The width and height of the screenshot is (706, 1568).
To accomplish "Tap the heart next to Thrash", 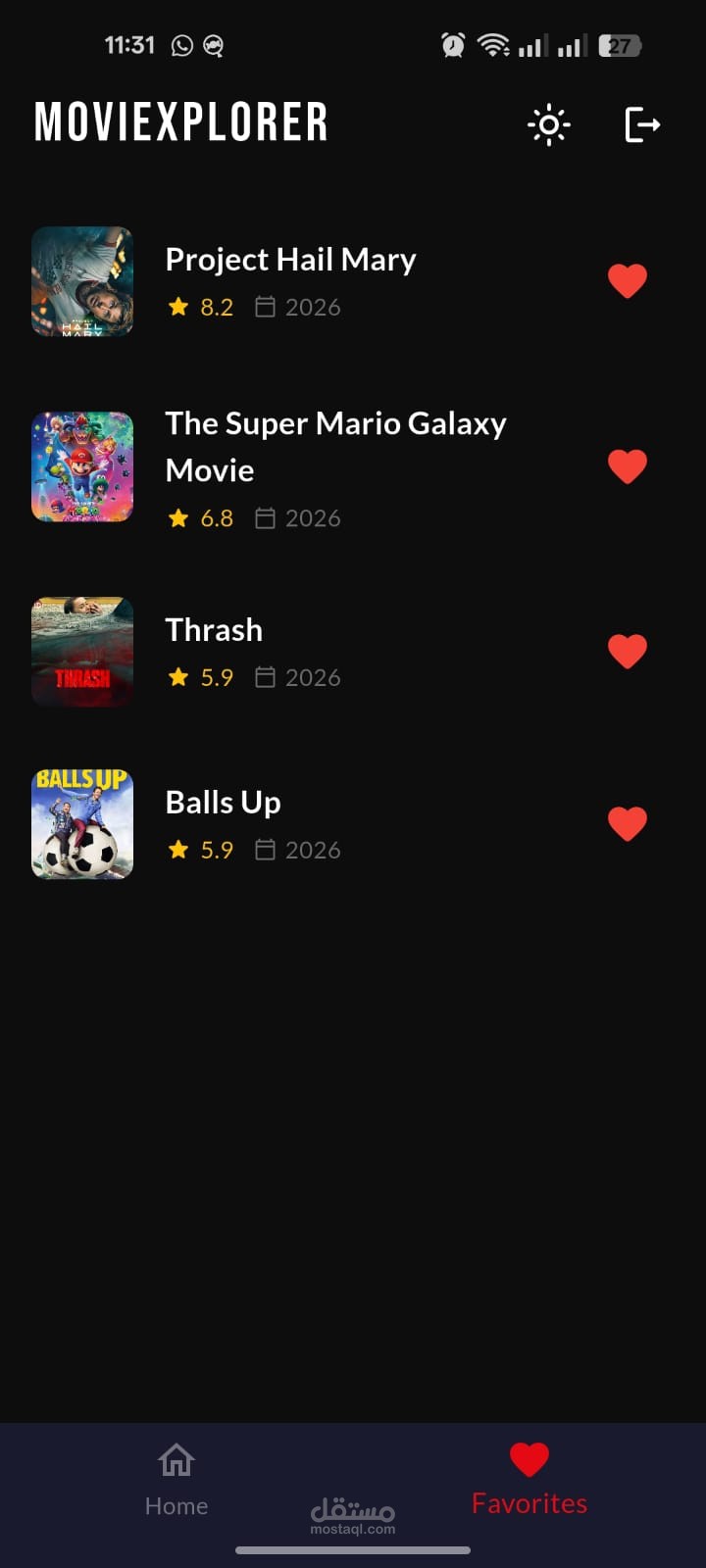I will point(628,652).
